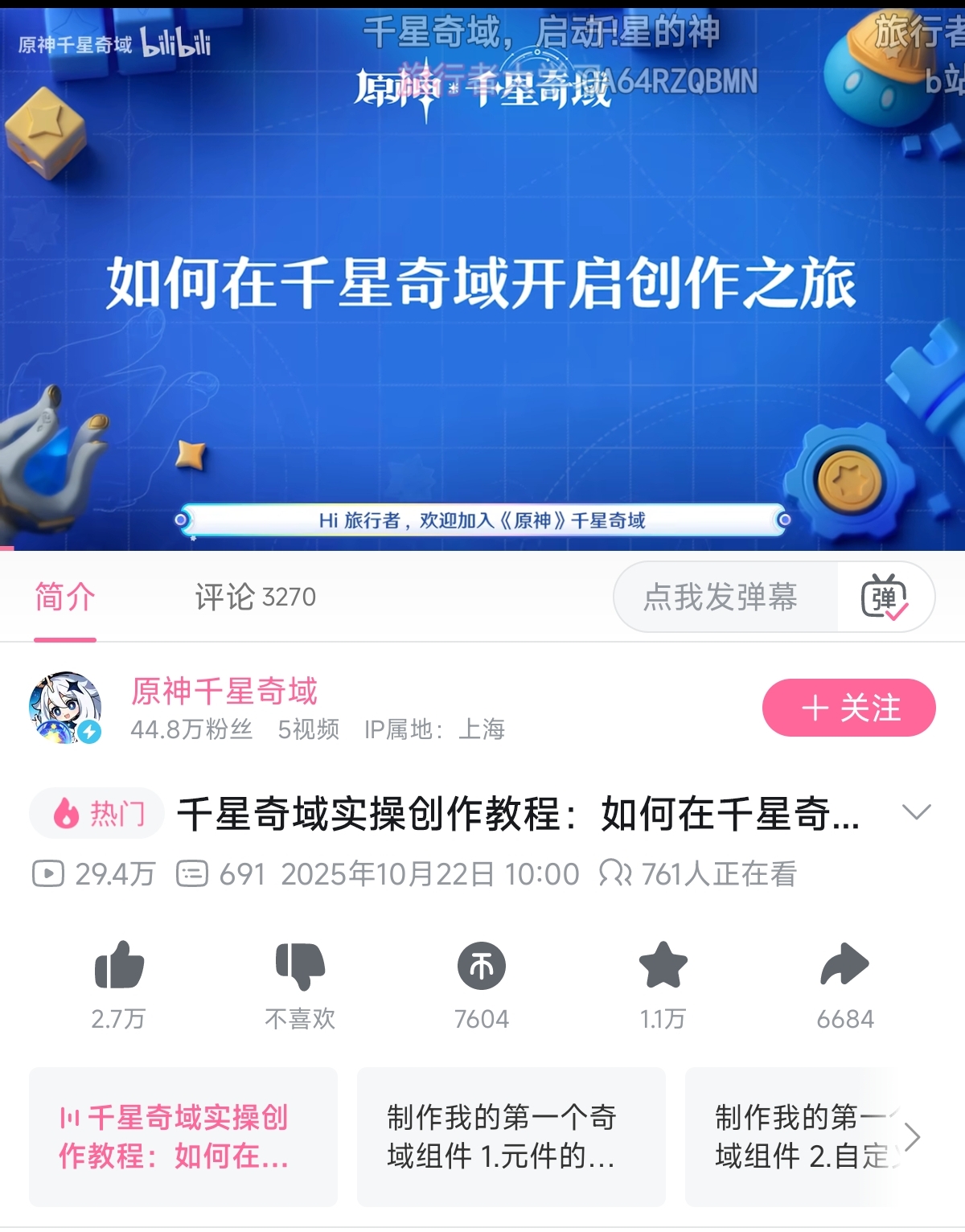Image resolution: width=965 pixels, height=1232 pixels.
Task: Select the currently playing 千星奇域实操创作教程 episode
Action: click(x=183, y=1136)
